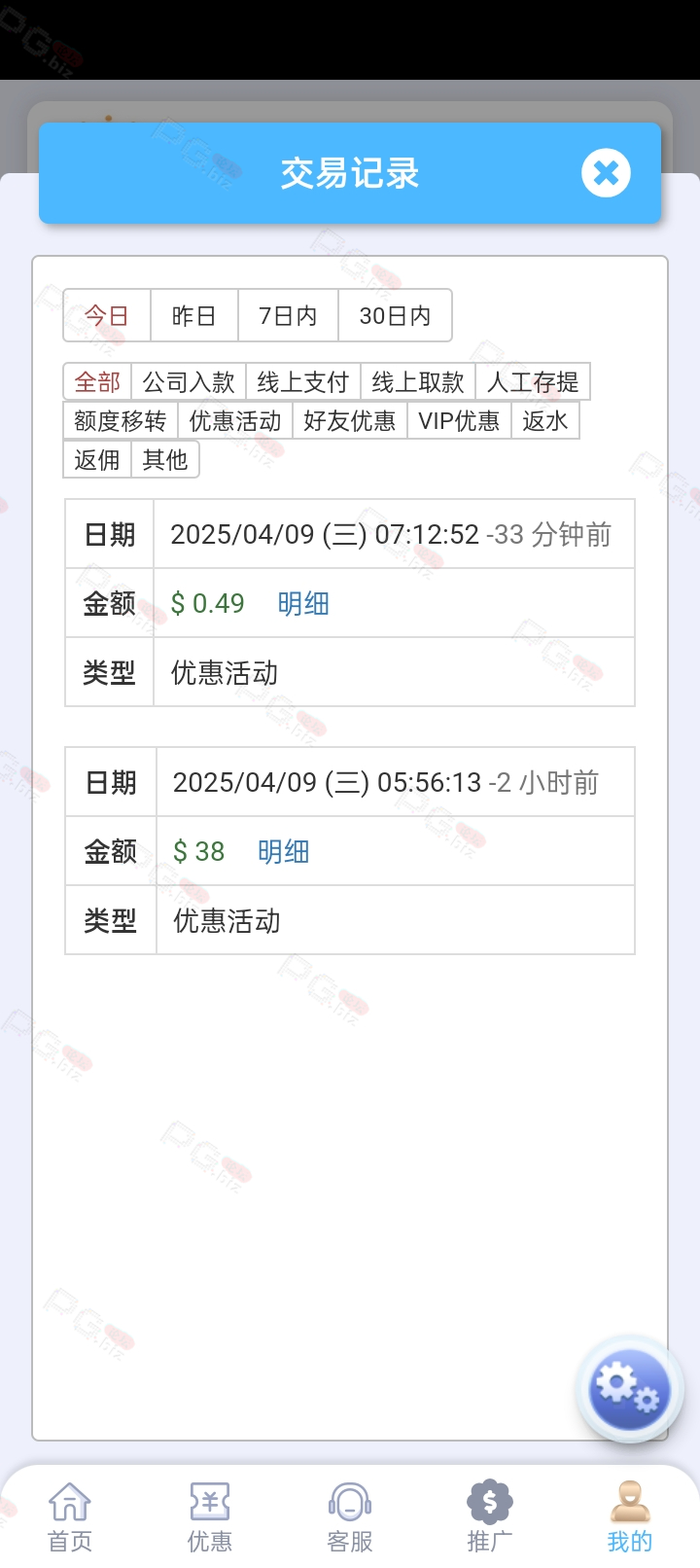Viewport: 700px width, 1568px height.
Task: Select the 30日内 date range
Action: click(395, 315)
